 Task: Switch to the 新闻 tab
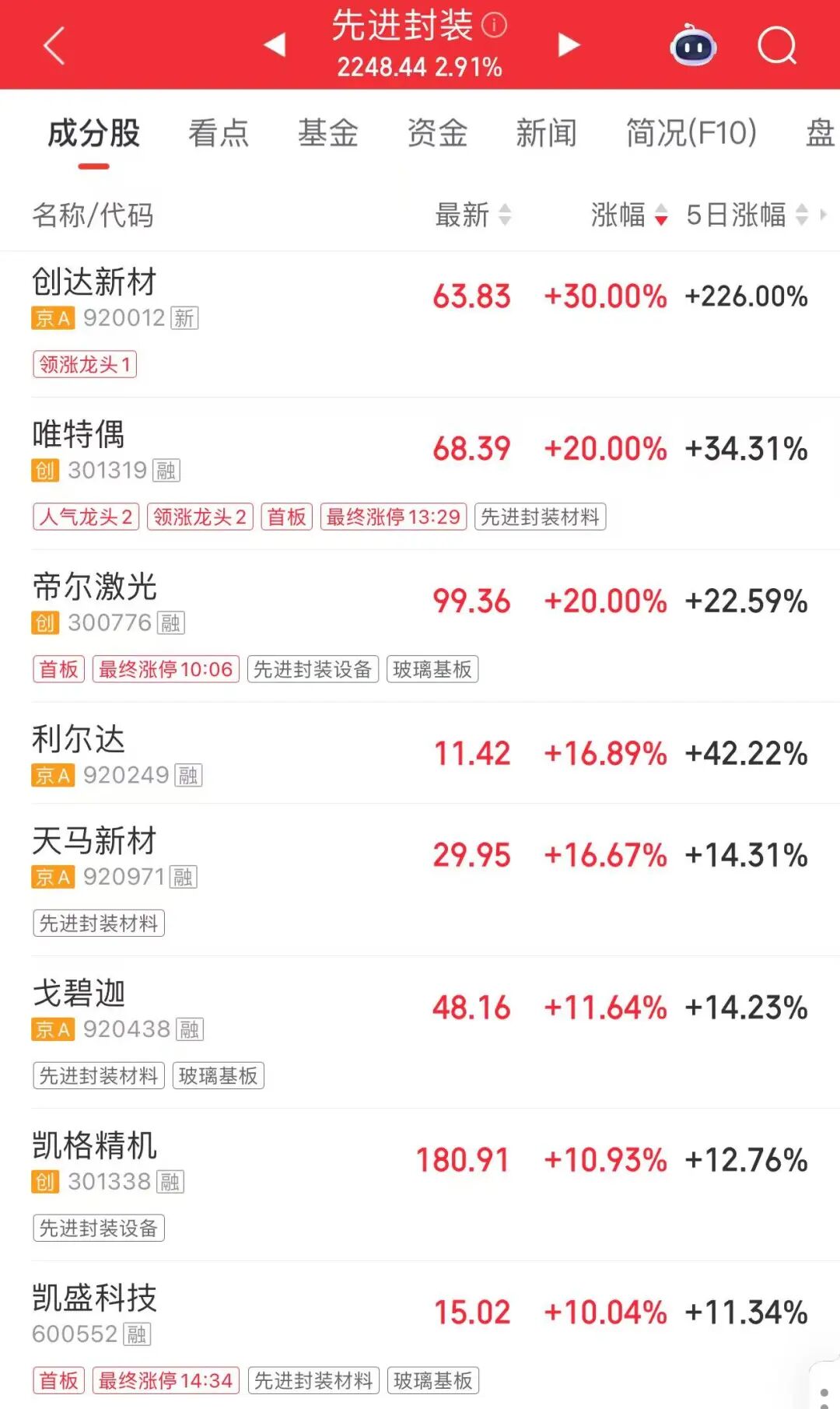pos(547,133)
